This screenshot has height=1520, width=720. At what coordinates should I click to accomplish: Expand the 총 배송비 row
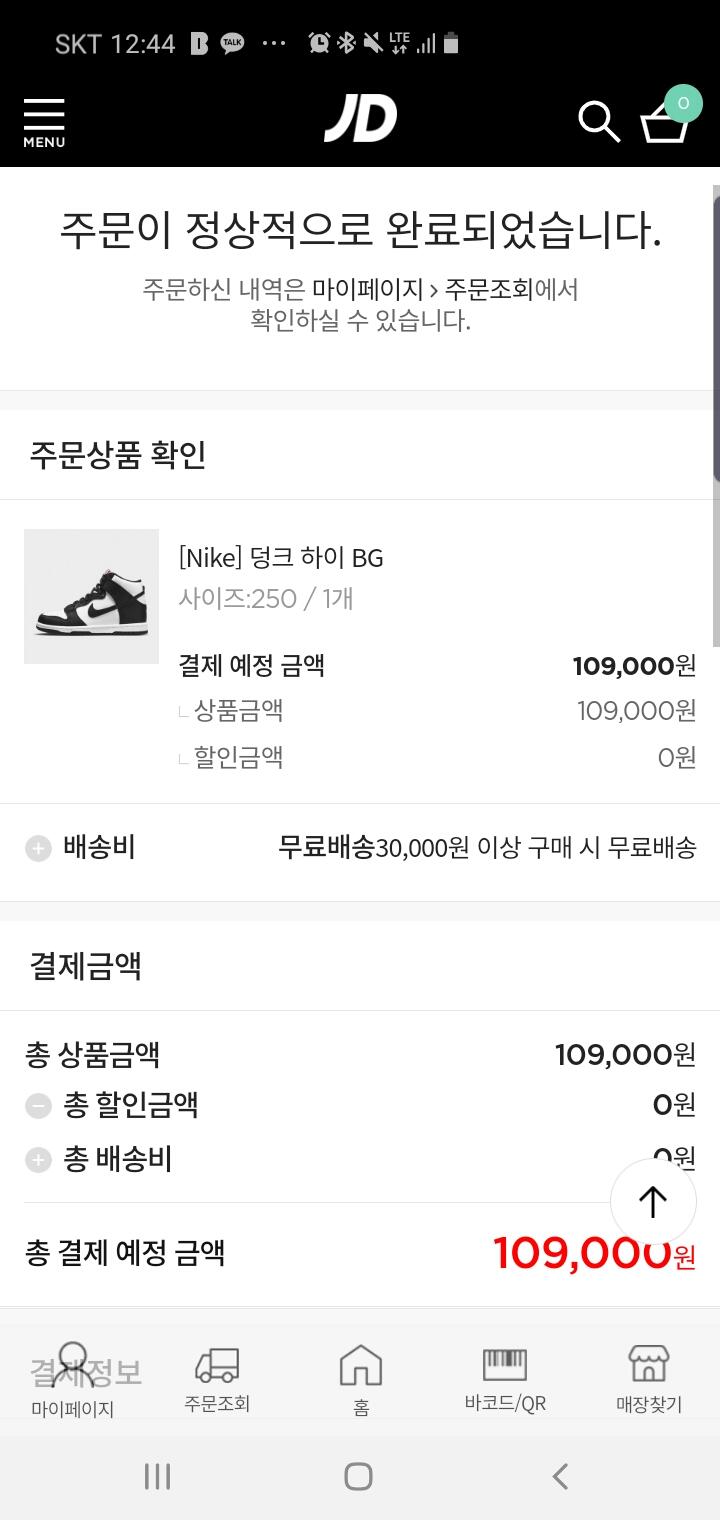pos(38,1160)
